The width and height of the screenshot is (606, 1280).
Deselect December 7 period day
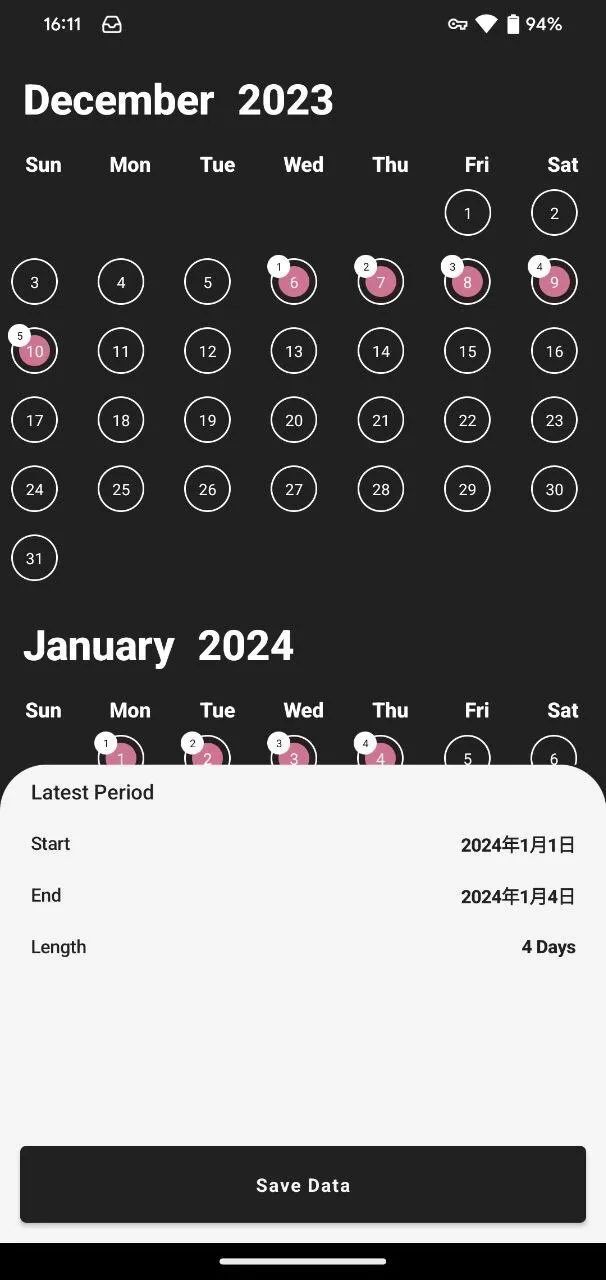click(381, 282)
